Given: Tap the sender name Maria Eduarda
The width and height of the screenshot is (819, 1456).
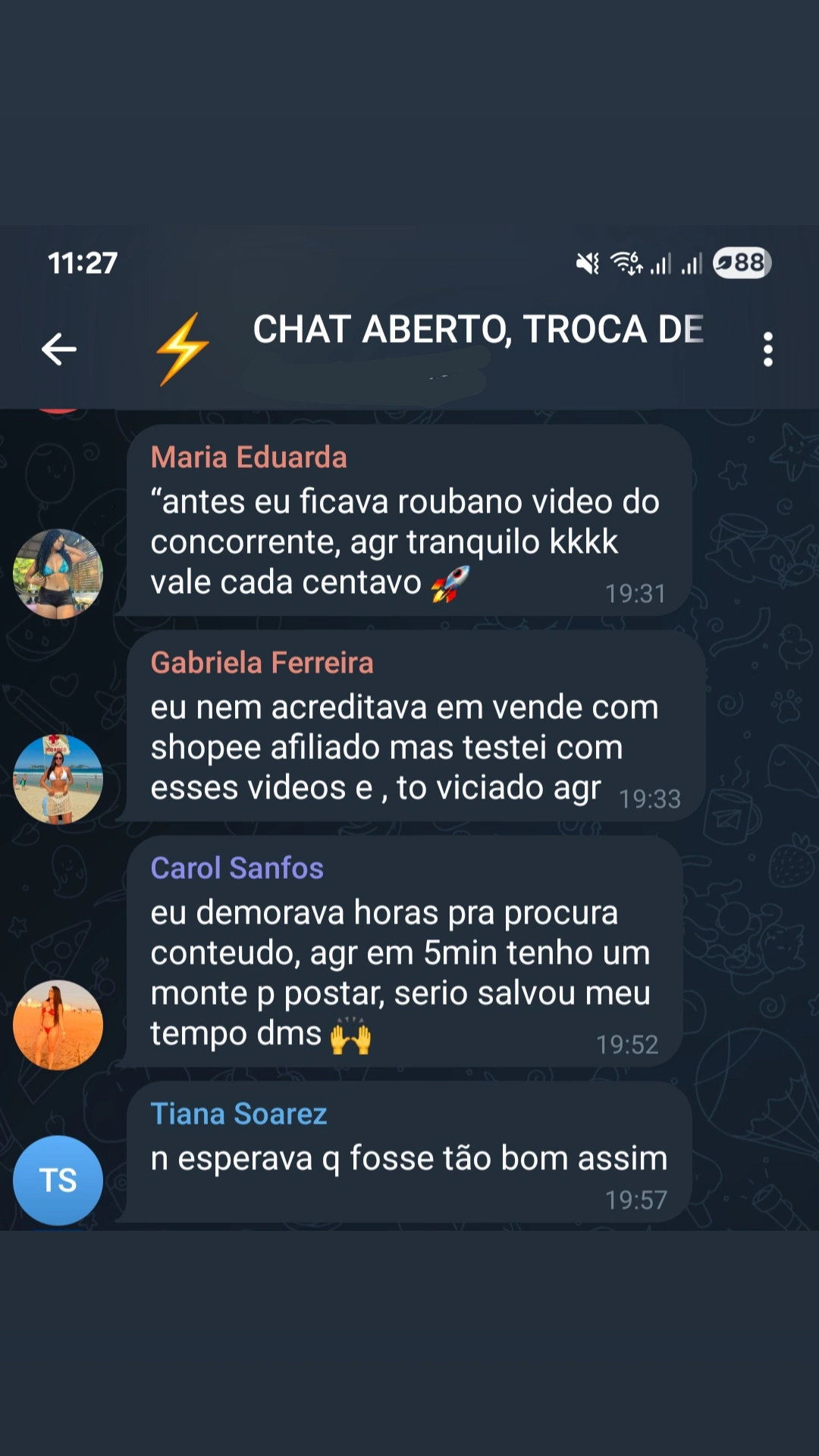Looking at the screenshot, I should coord(249,457).
